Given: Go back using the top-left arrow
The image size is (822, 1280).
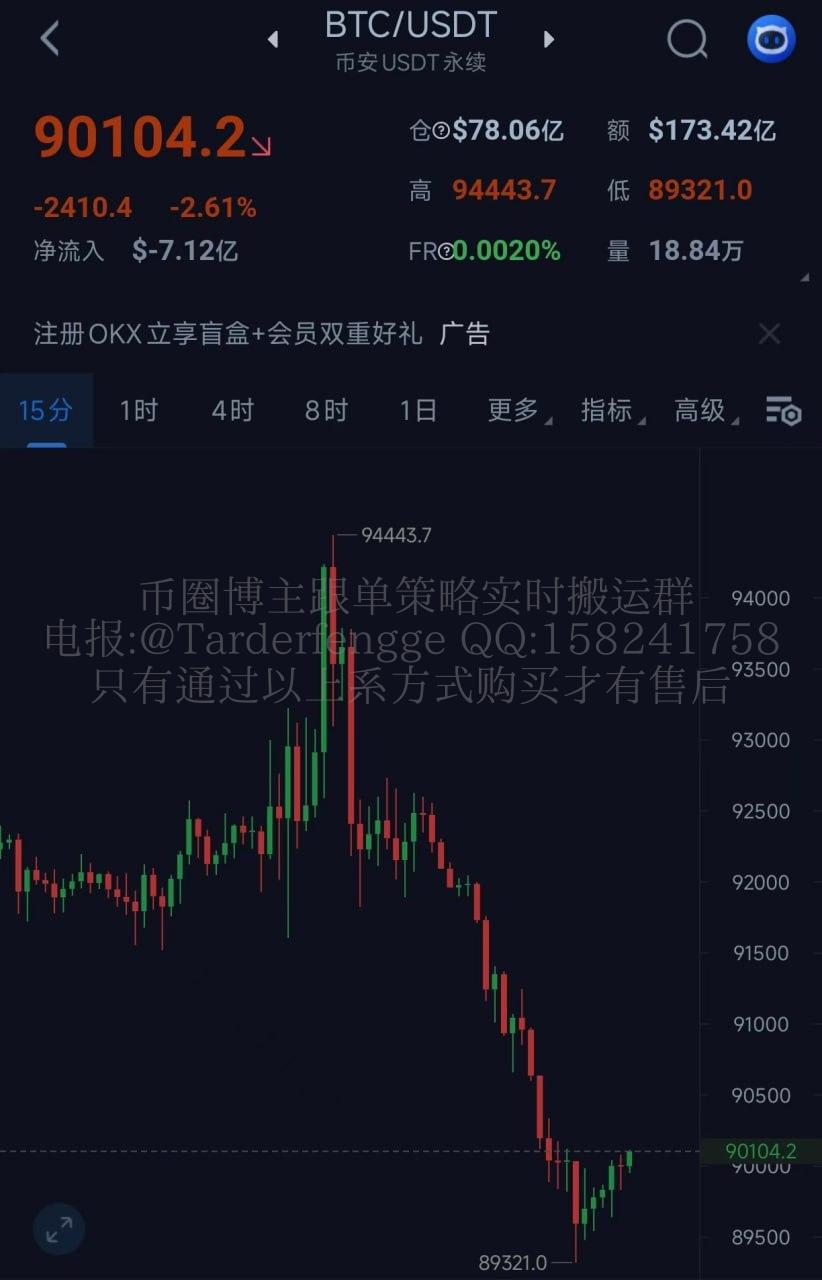Looking at the screenshot, I should [50, 39].
